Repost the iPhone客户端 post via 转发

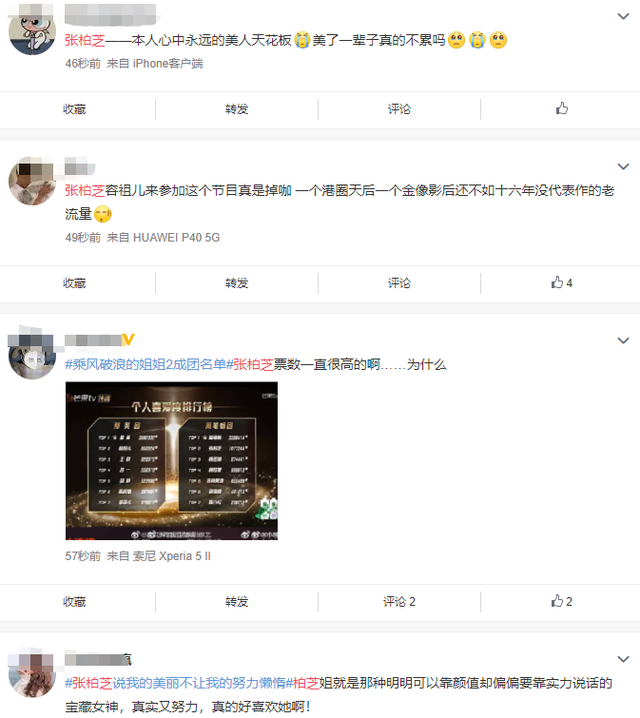coord(237,109)
